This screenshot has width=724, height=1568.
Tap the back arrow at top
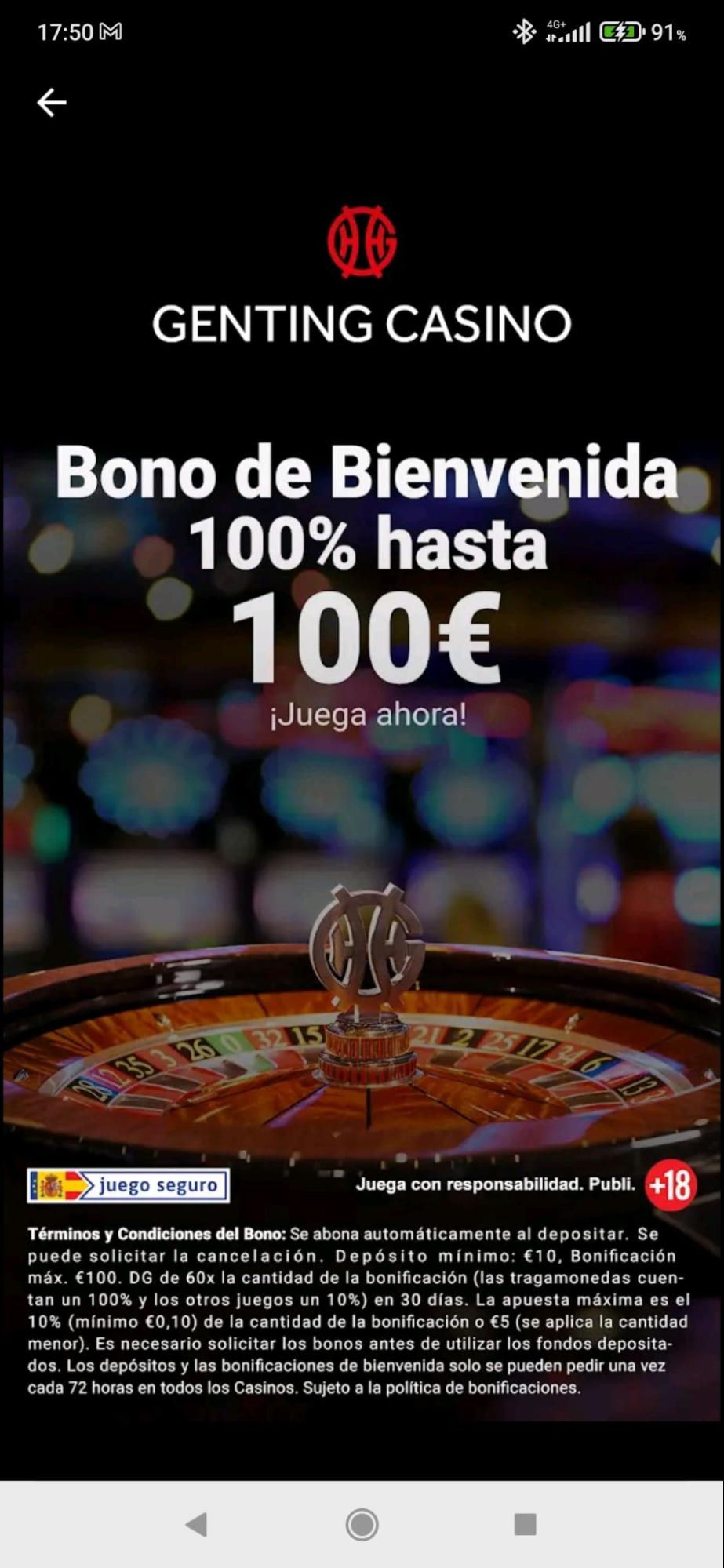(x=52, y=103)
